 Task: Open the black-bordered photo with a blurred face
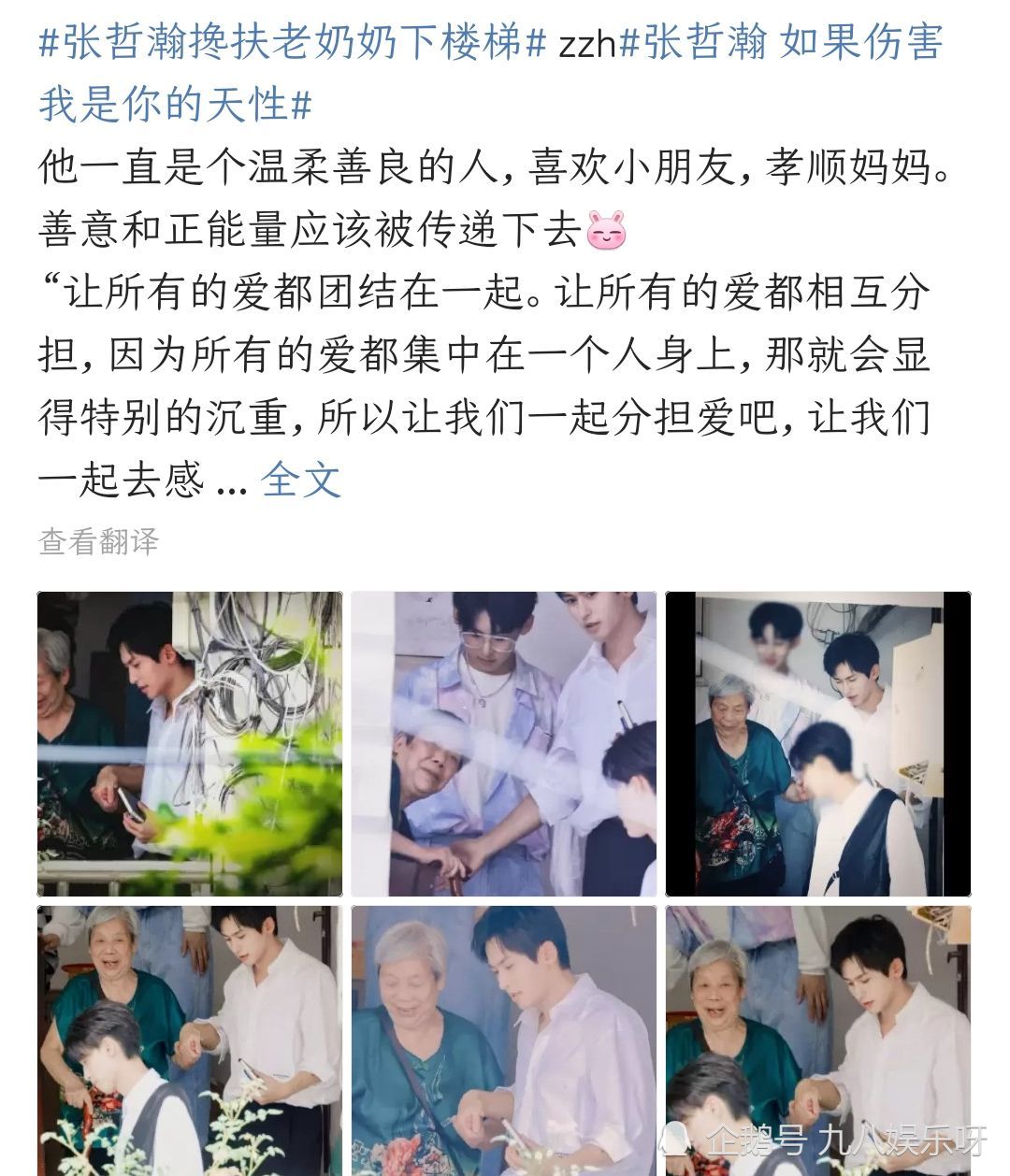click(818, 744)
